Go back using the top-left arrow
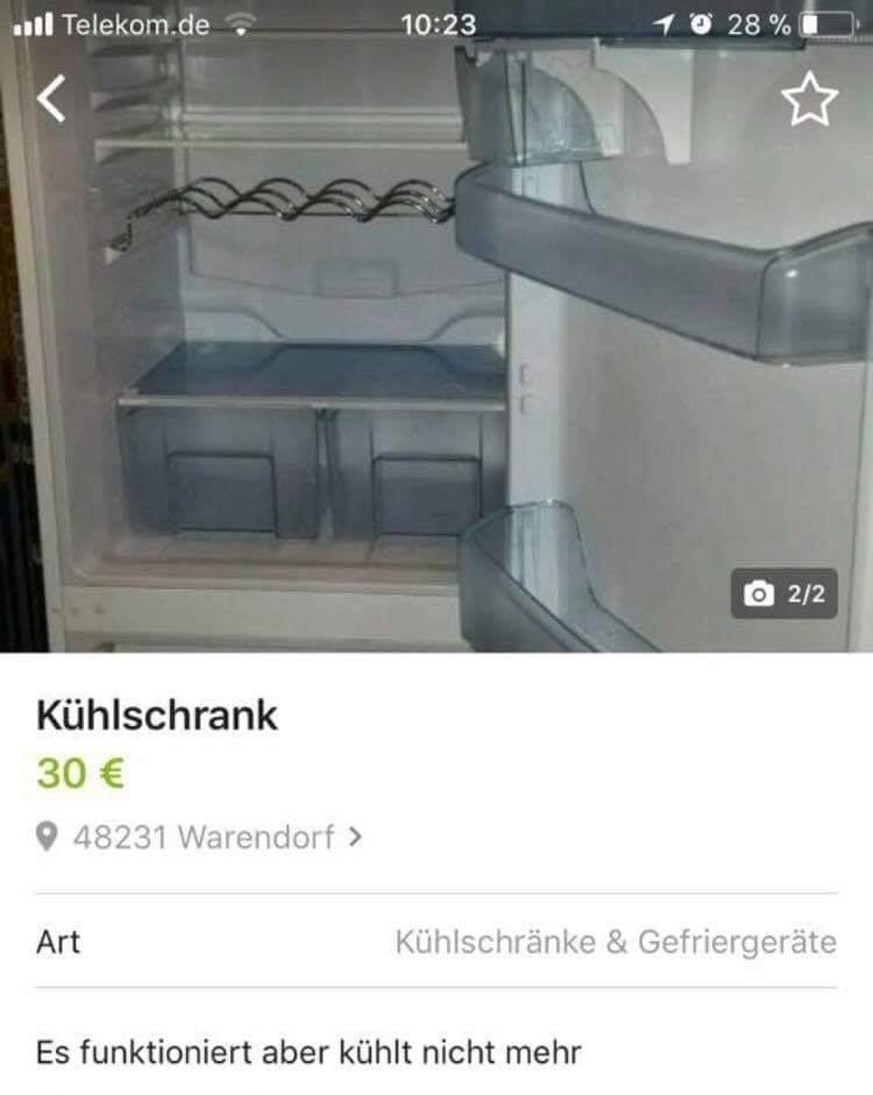Screen dimensions: 873x1095 coord(51,99)
